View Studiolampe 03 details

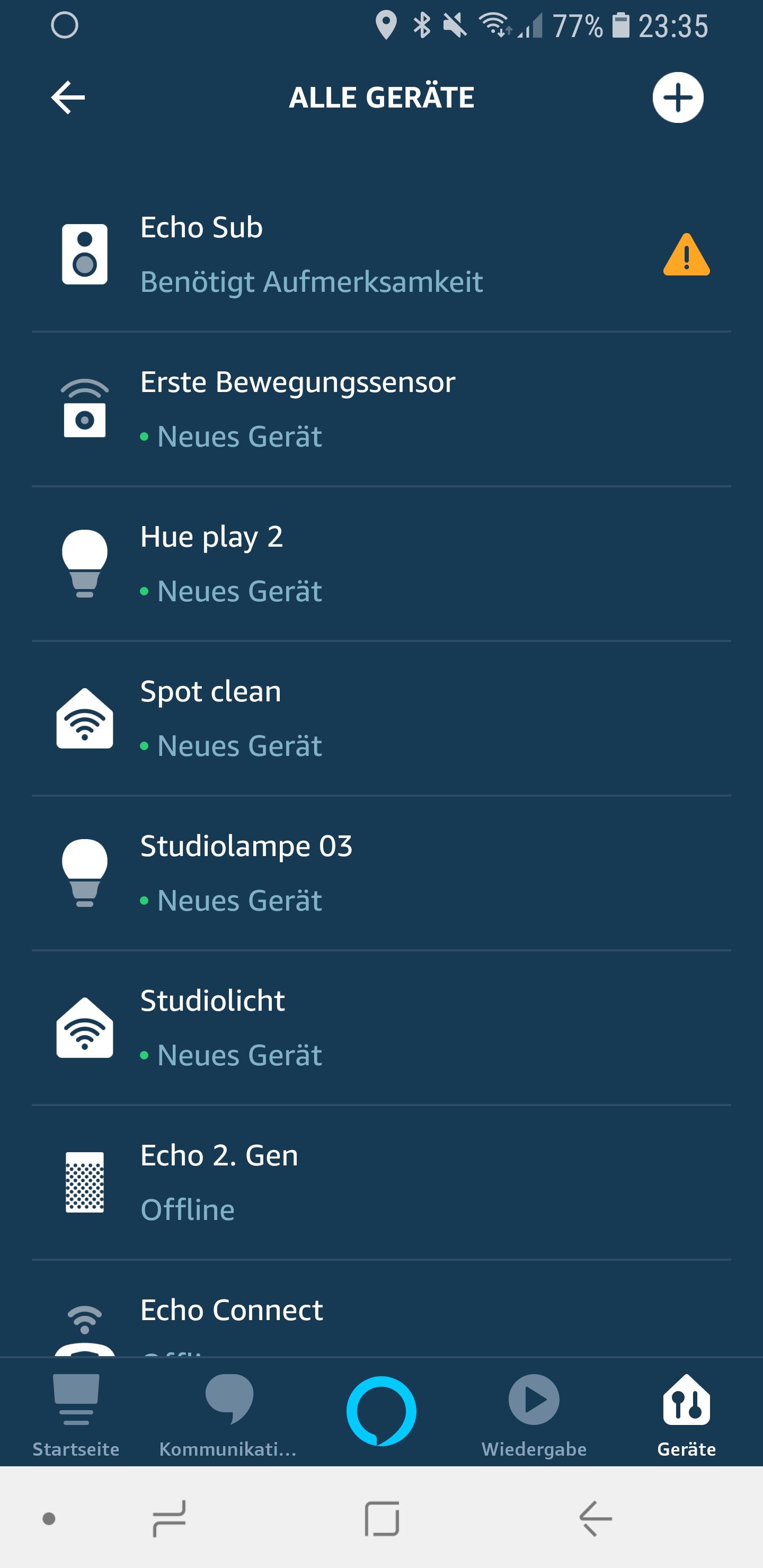pos(381,873)
